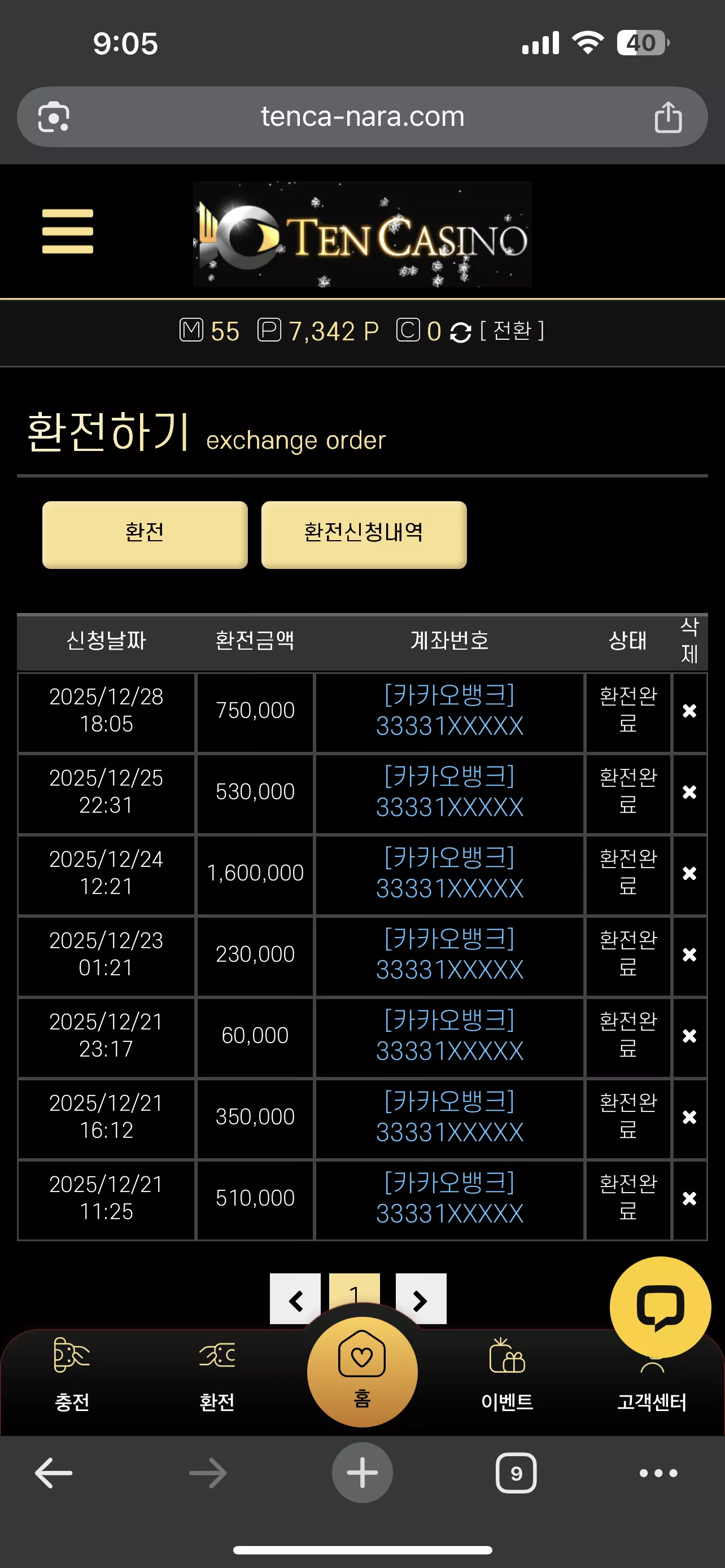Open the browser tab switcher showing 9
Screen dimensions: 725x1568
[x=516, y=1473]
